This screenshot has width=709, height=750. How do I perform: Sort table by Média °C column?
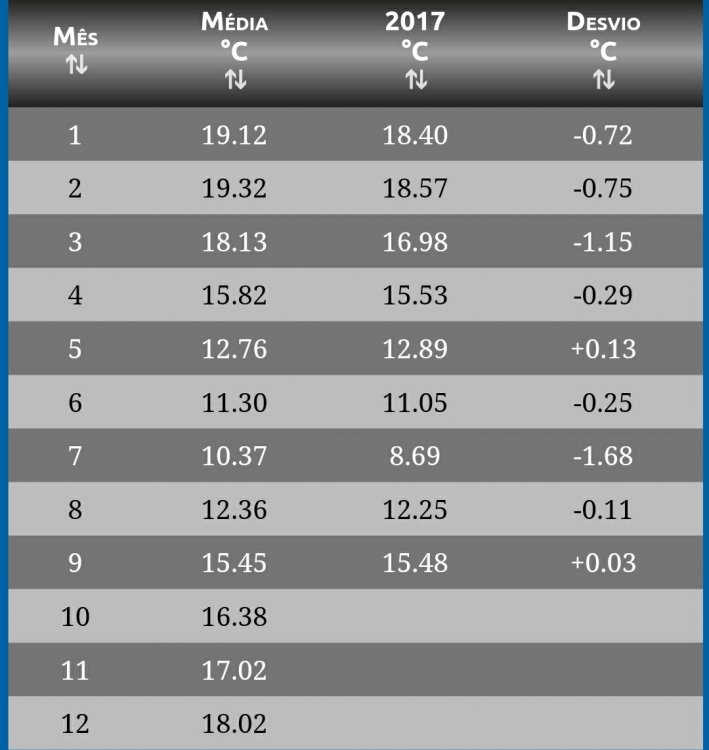coord(235,79)
